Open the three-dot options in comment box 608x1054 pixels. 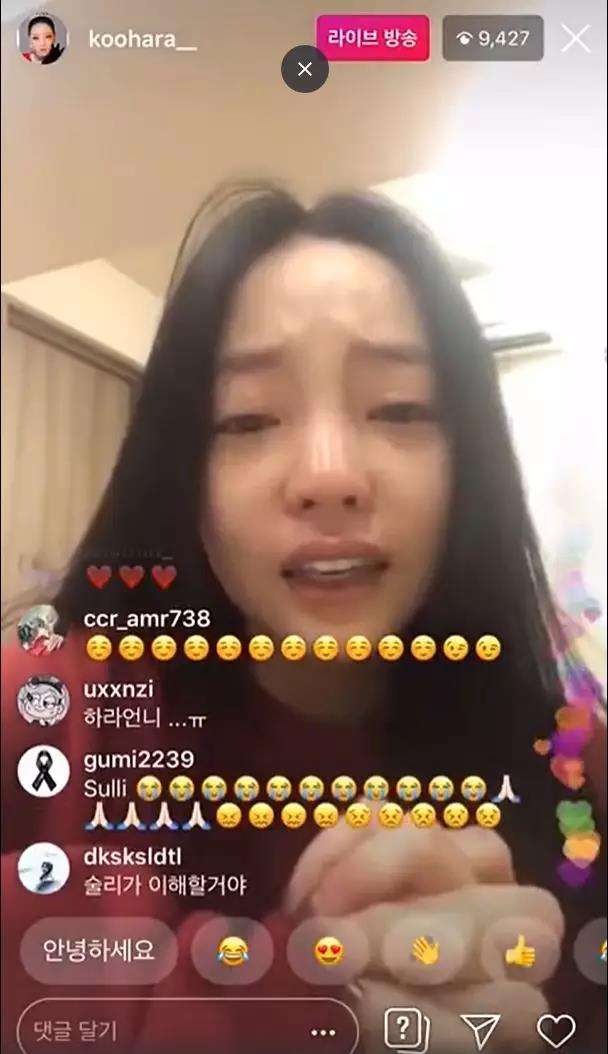[x=323, y=1031]
